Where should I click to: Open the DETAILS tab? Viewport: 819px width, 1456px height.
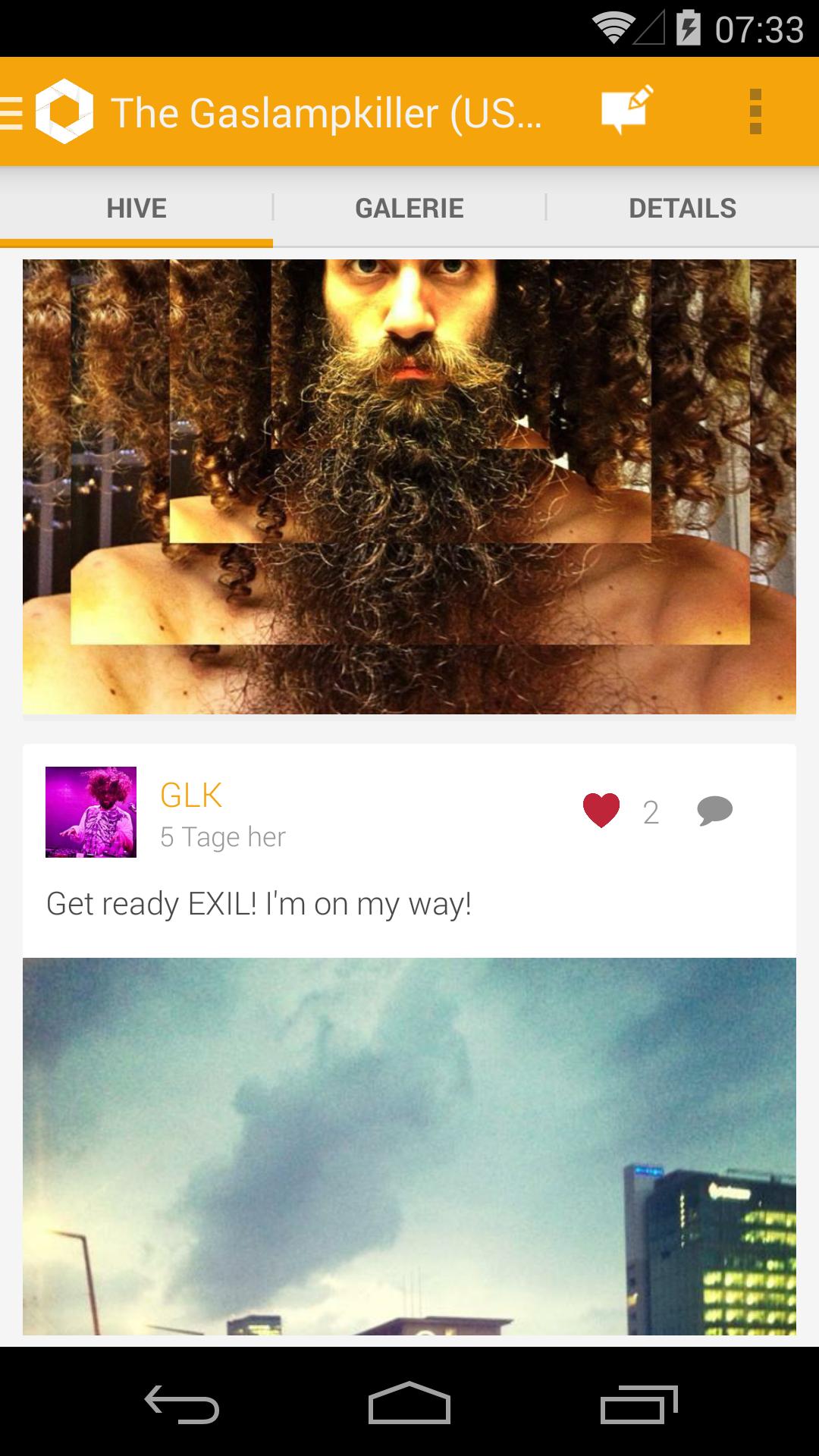pyautogui.click(x=682, y=207)
